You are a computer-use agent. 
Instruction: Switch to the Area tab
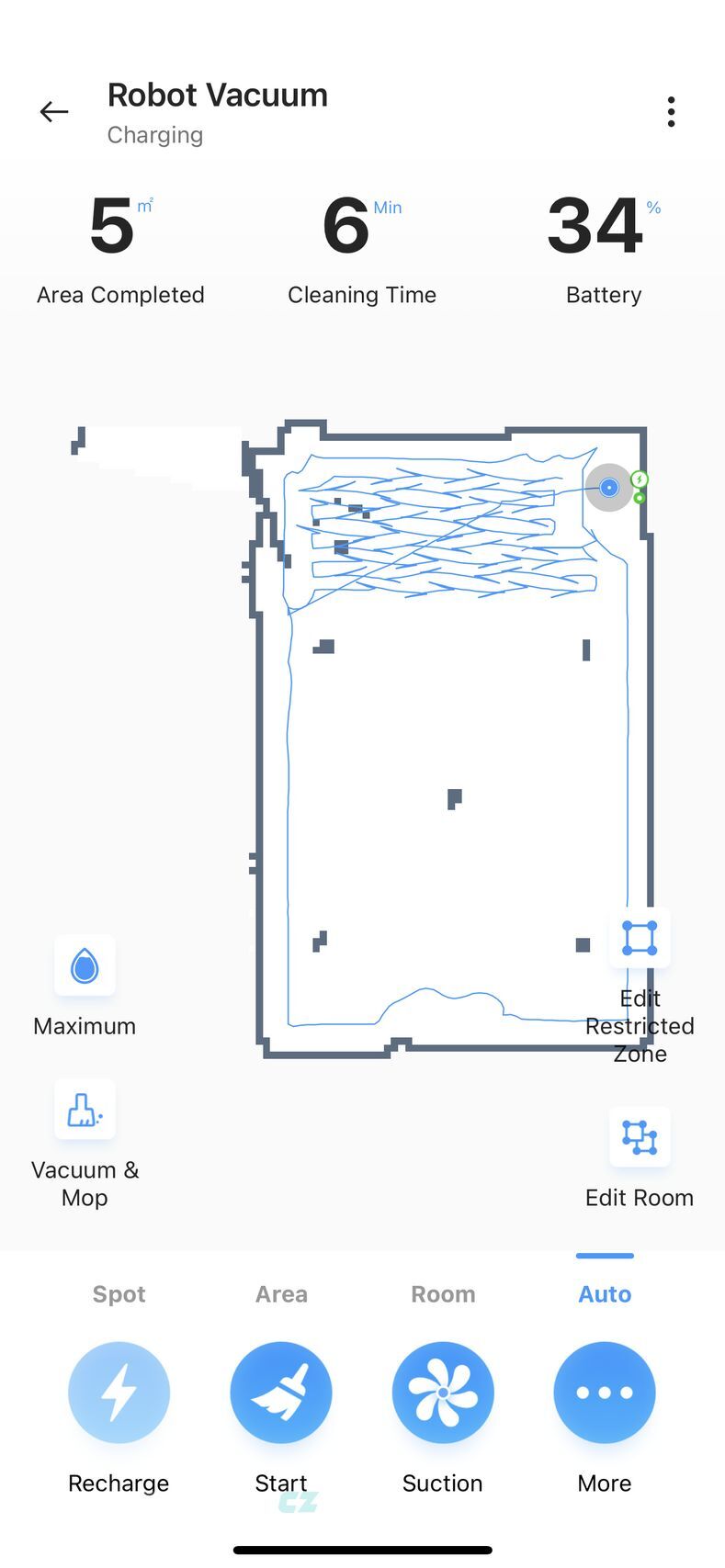click(281, 1293)
